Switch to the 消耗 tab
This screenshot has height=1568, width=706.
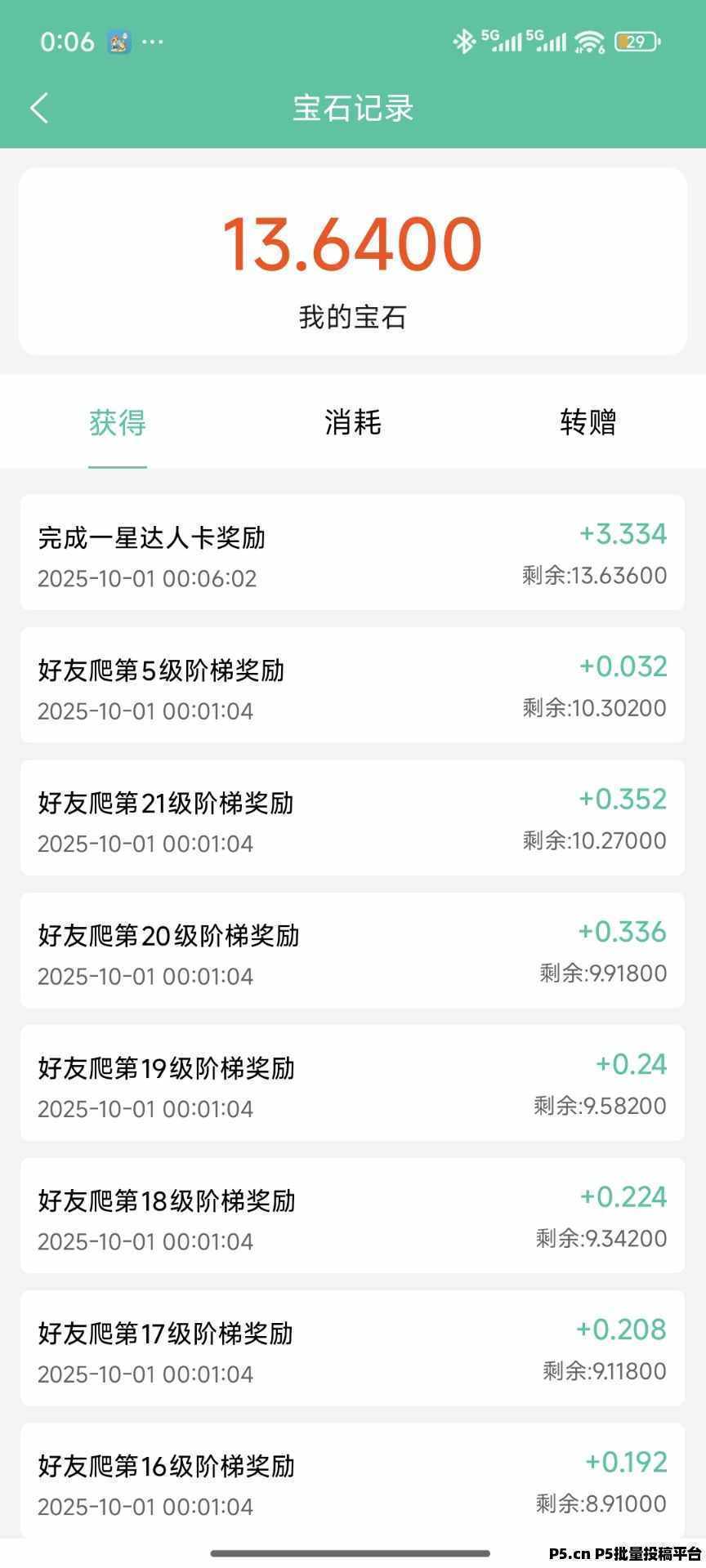click(x=353, y=422)
